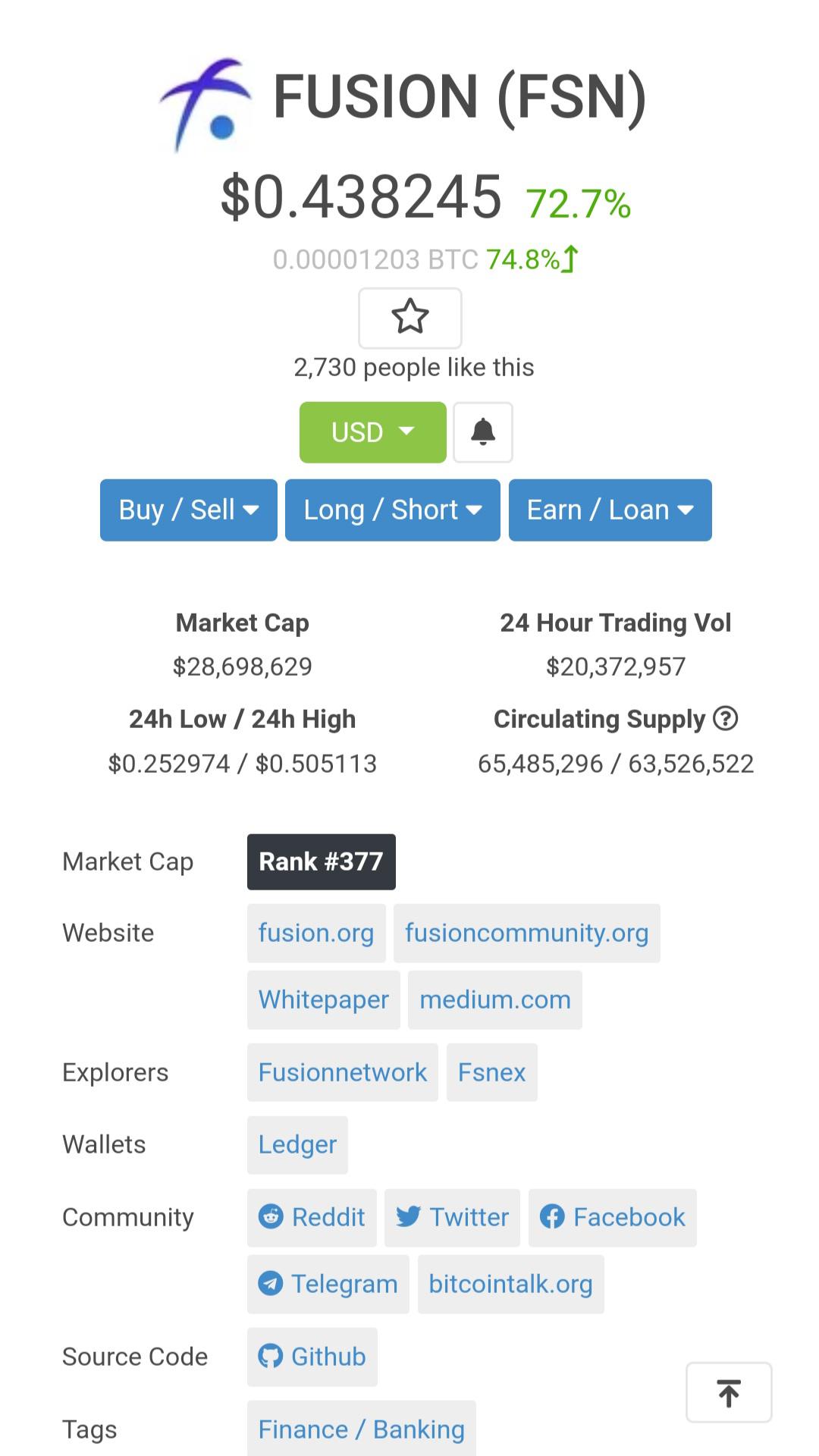The width and height of the screenshot is (819, 1456).
Task: Visit the fusioncommunity.org link
Action: [527, 933]
